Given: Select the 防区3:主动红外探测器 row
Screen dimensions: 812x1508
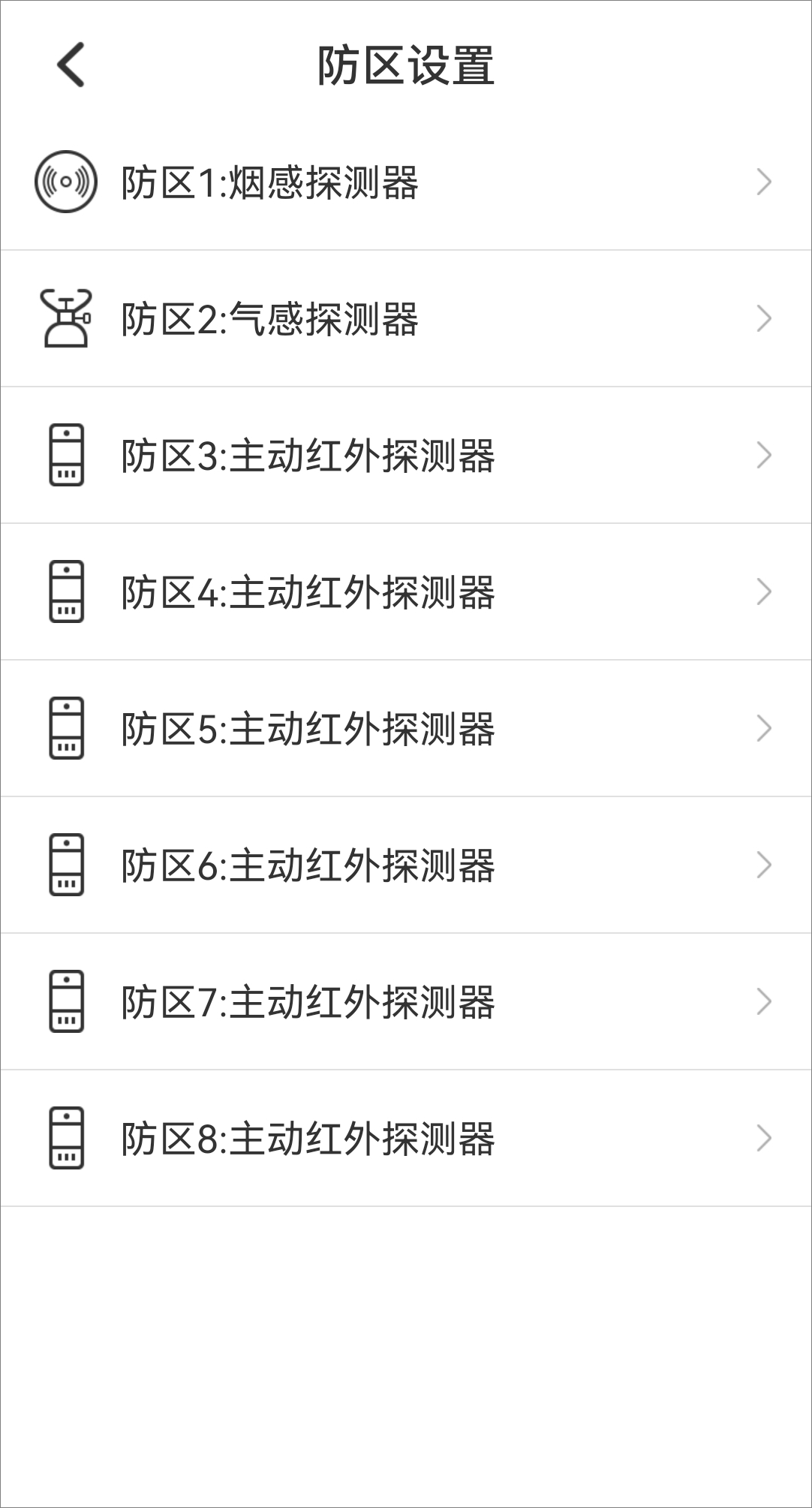Looking at the screenshot, I should [406, 456].
